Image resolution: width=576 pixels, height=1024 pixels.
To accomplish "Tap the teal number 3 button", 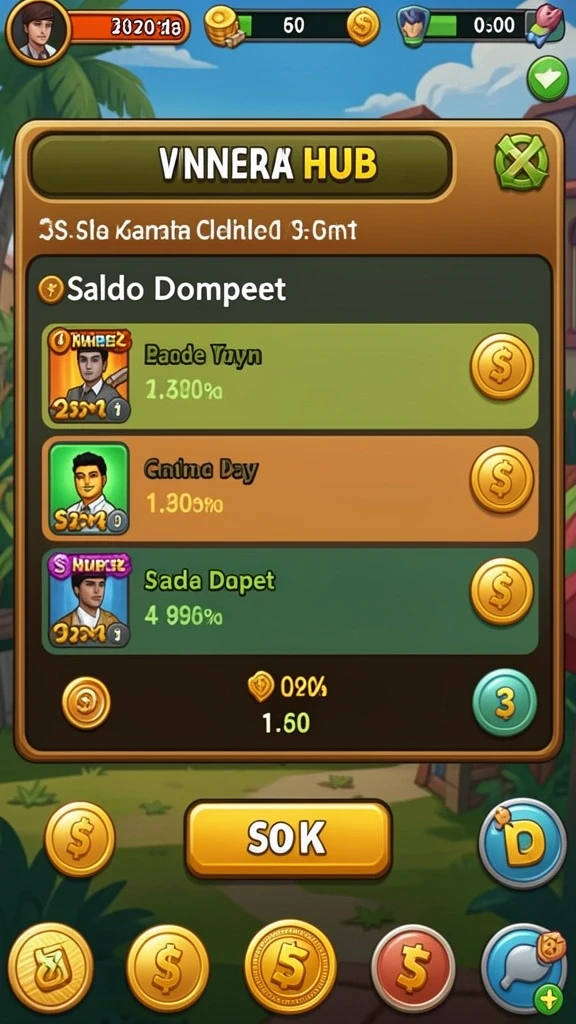I will [x=504, y=703].
